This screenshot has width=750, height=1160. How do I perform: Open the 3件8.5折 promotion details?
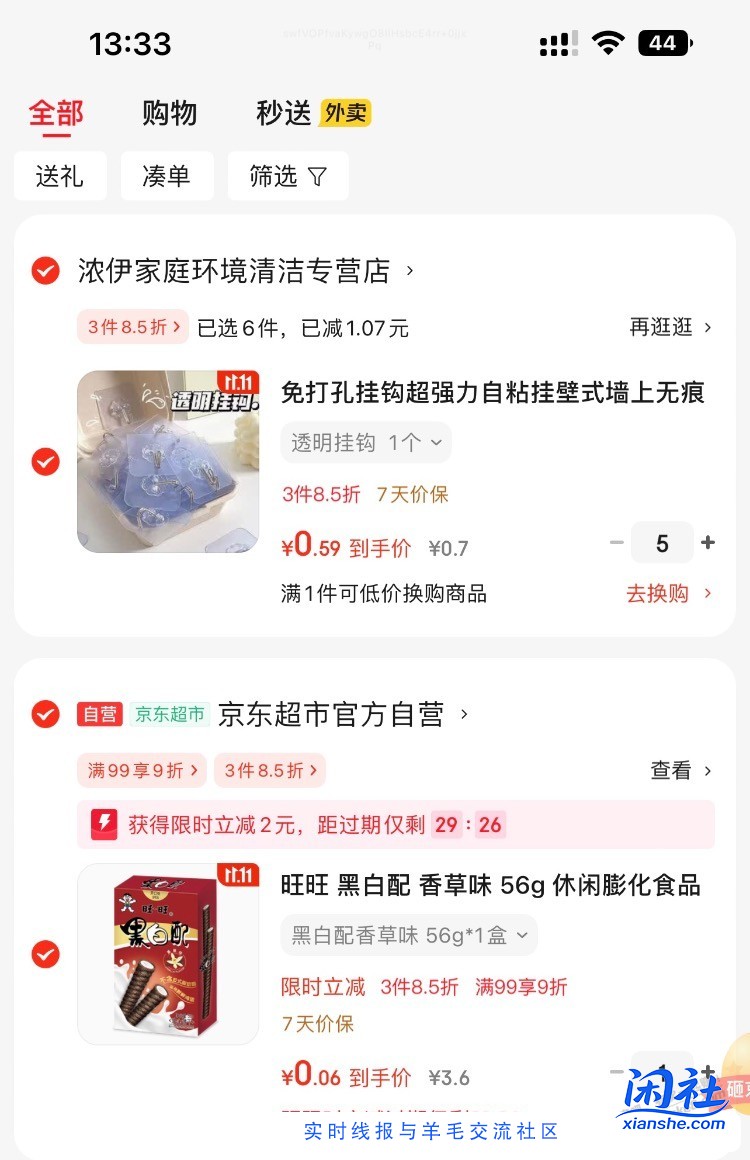(x=133, y=327)
